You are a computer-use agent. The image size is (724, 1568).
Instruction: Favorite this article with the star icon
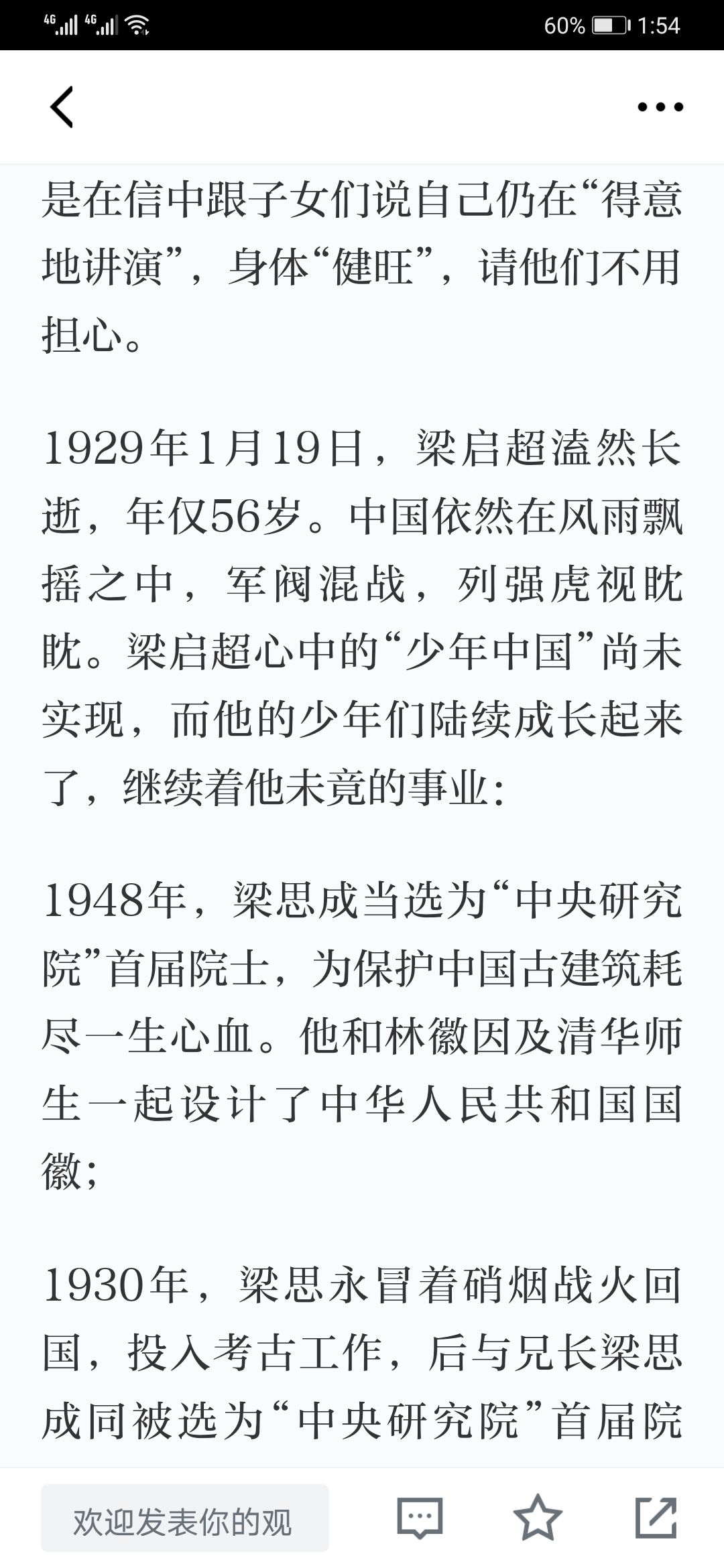(x=538, y=1518)
